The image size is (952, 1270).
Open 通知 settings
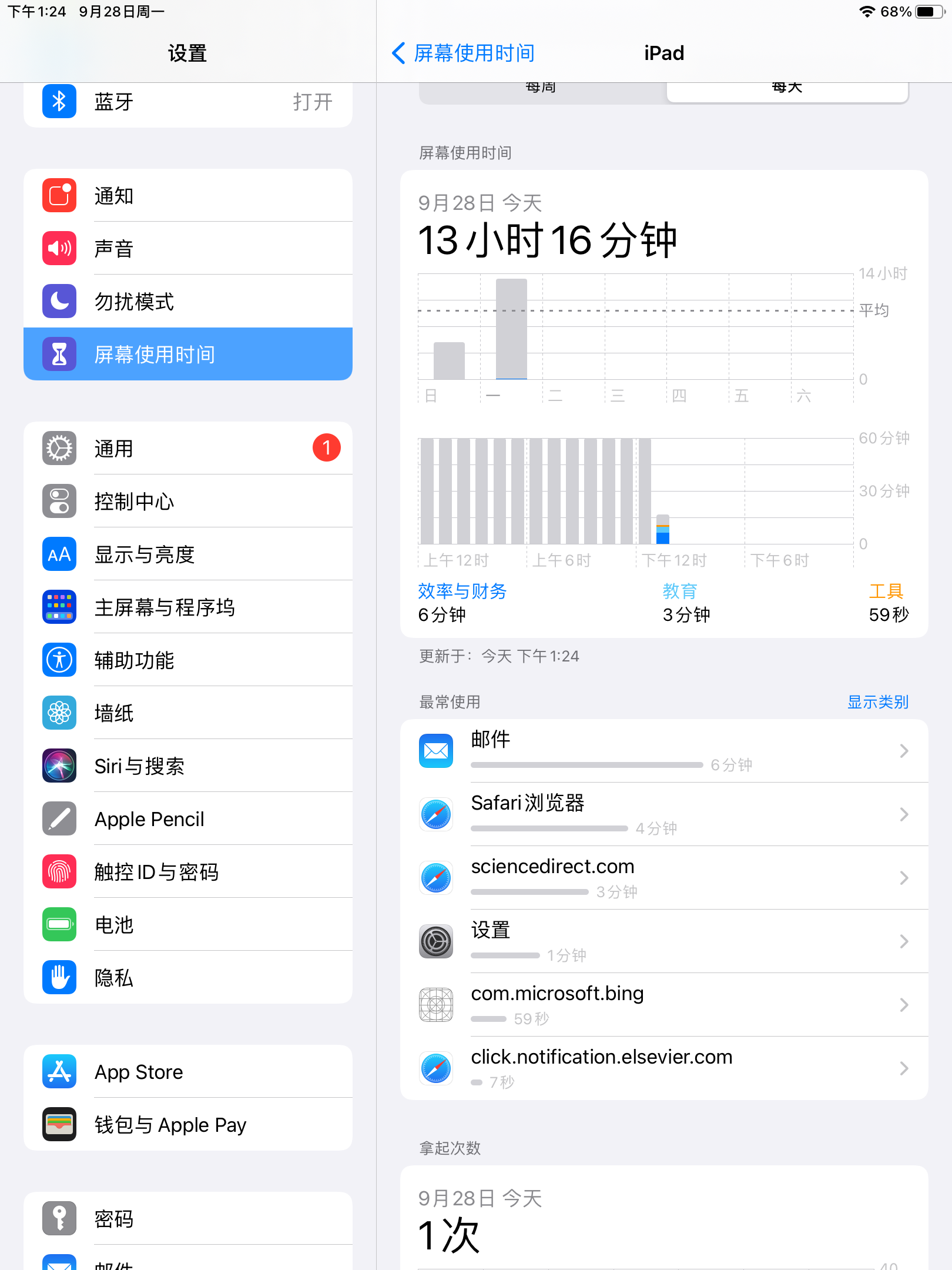tap(188, 196)
